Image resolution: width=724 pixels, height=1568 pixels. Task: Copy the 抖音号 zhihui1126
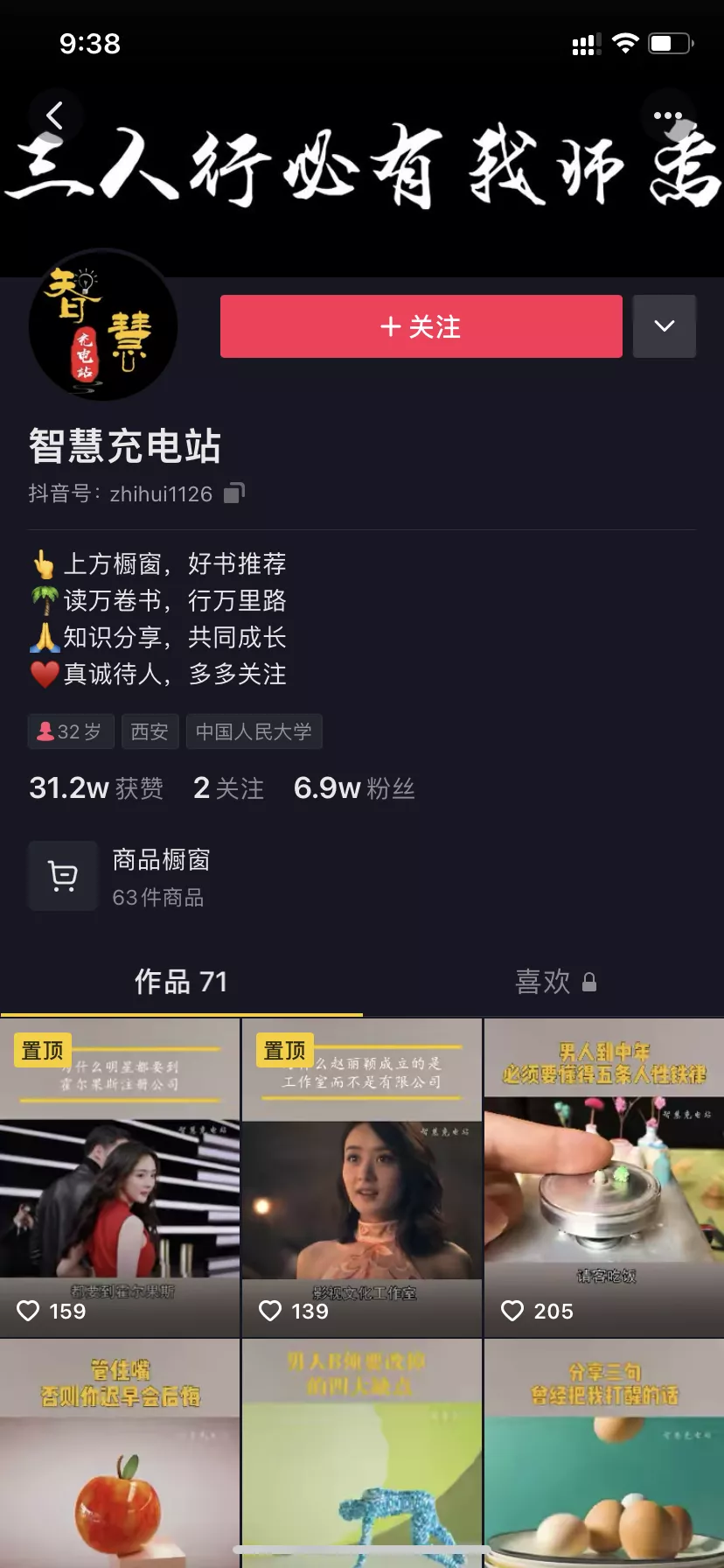coord(234,493)
